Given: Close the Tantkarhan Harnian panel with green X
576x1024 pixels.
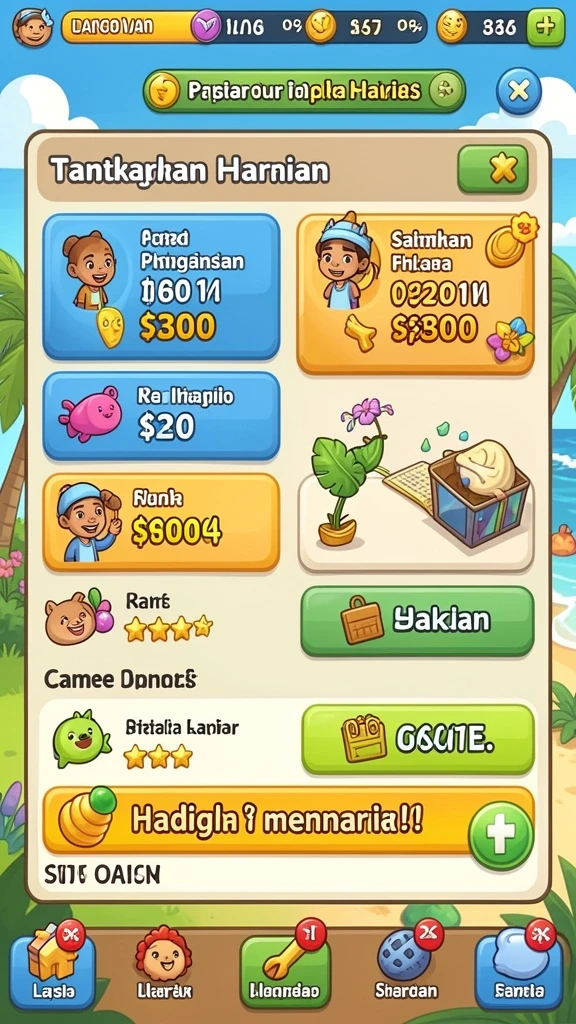Looking at the screenshot, I should [x=493, y=169].
